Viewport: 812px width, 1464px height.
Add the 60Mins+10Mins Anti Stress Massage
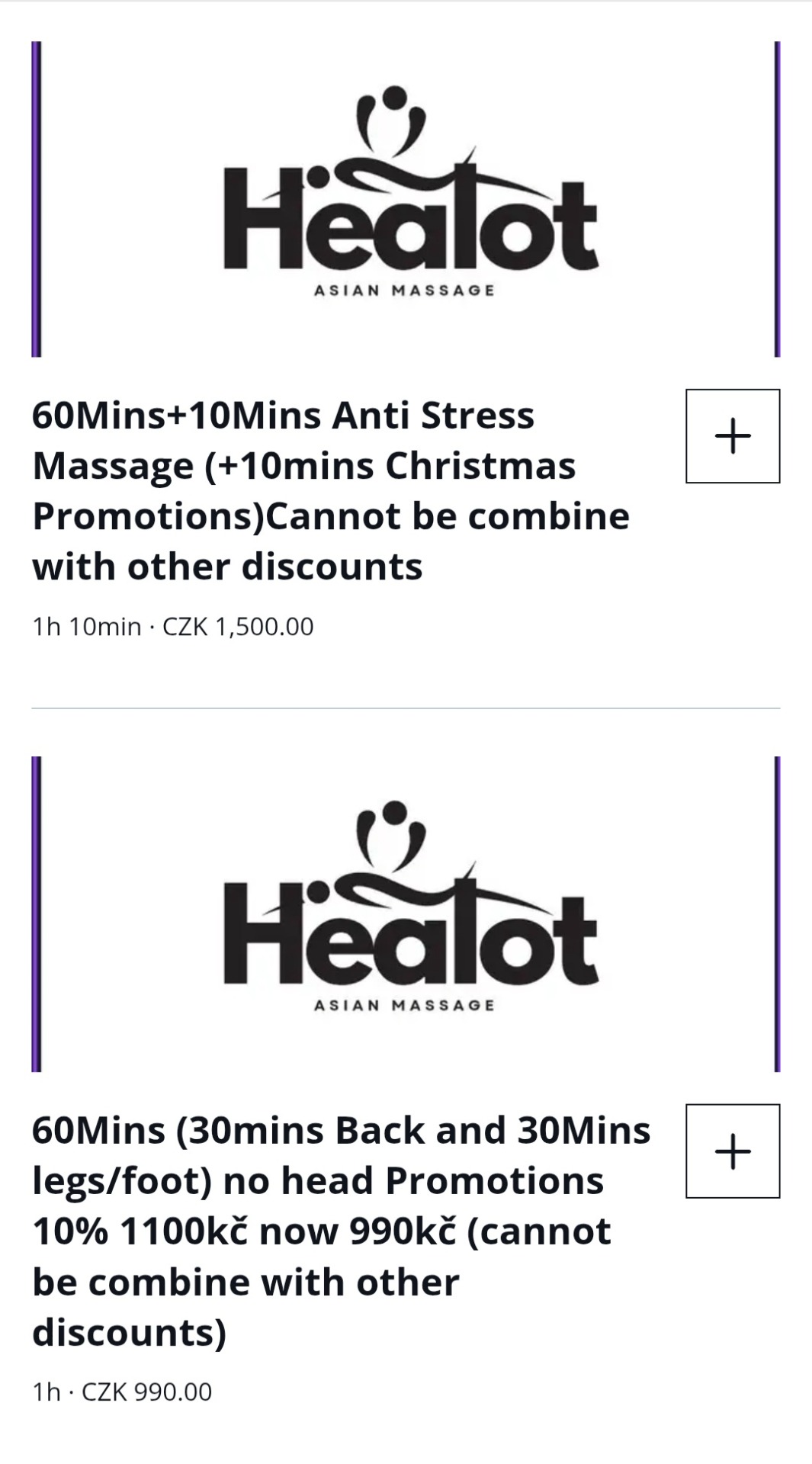coord(733,436)
